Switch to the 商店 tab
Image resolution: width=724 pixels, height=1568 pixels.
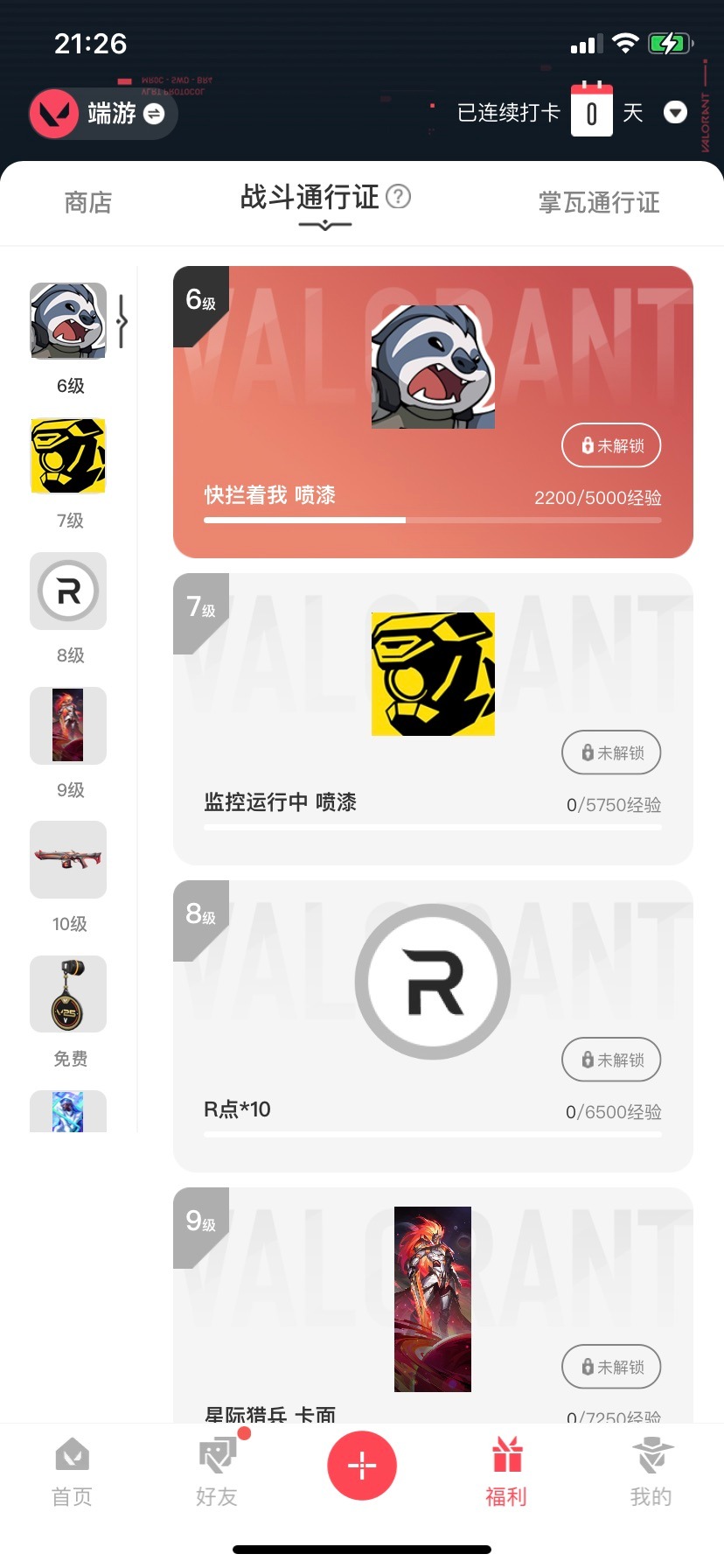88,203
